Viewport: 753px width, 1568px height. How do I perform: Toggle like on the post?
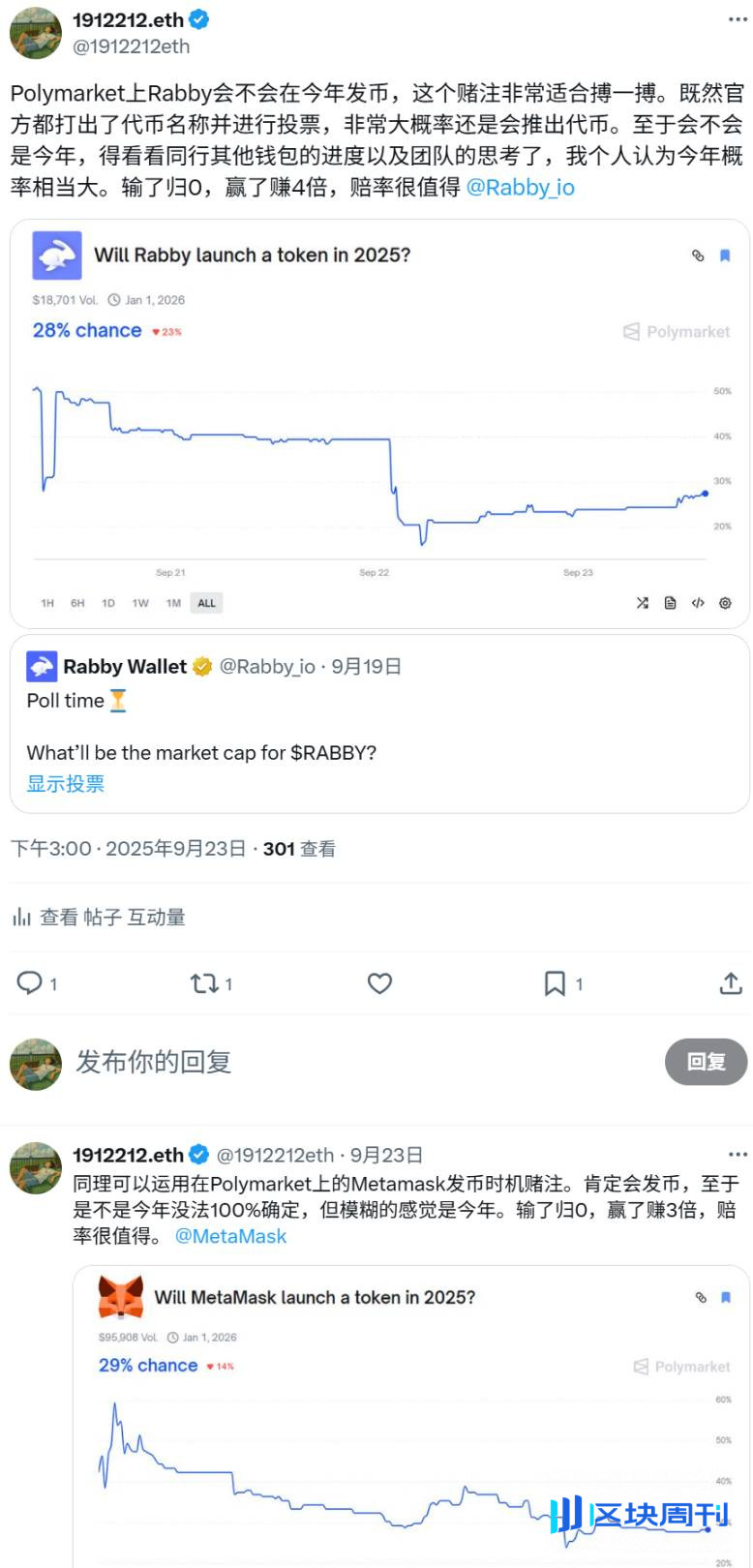pos(379,983)
